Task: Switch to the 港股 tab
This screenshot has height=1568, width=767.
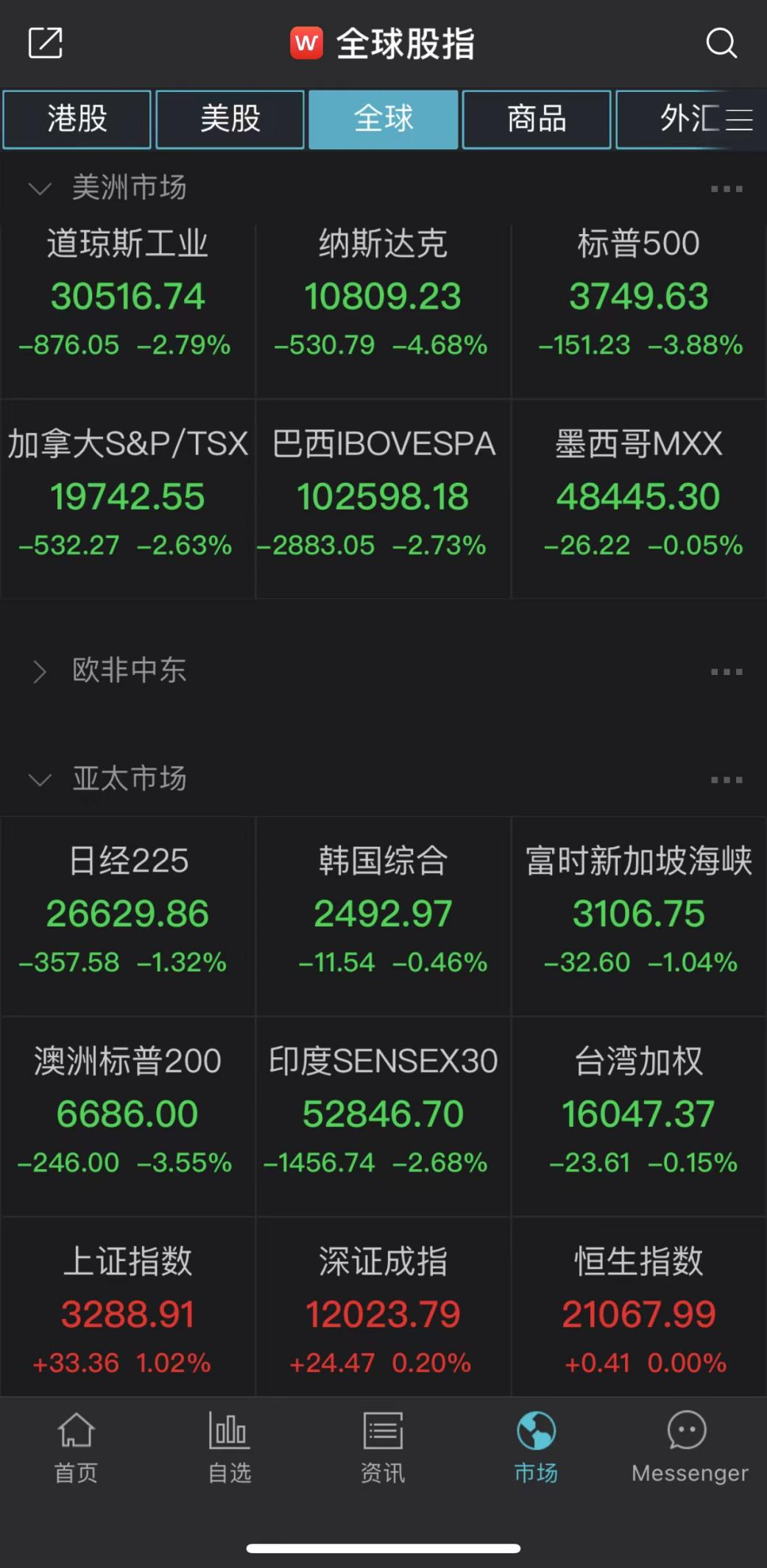Action: tap(77, 119)
